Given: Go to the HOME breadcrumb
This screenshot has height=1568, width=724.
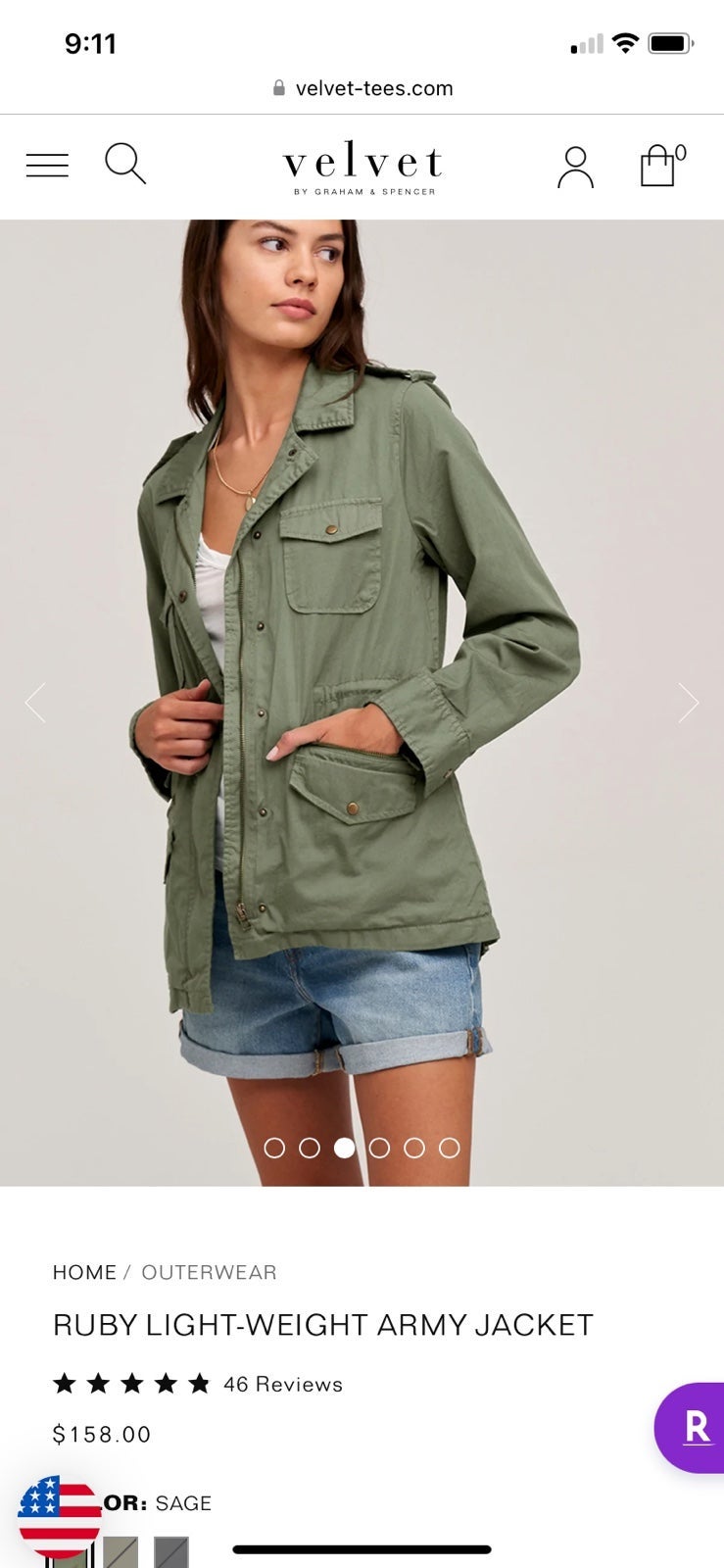Looking at the screenshot, I should click(x=84, y=1272).
